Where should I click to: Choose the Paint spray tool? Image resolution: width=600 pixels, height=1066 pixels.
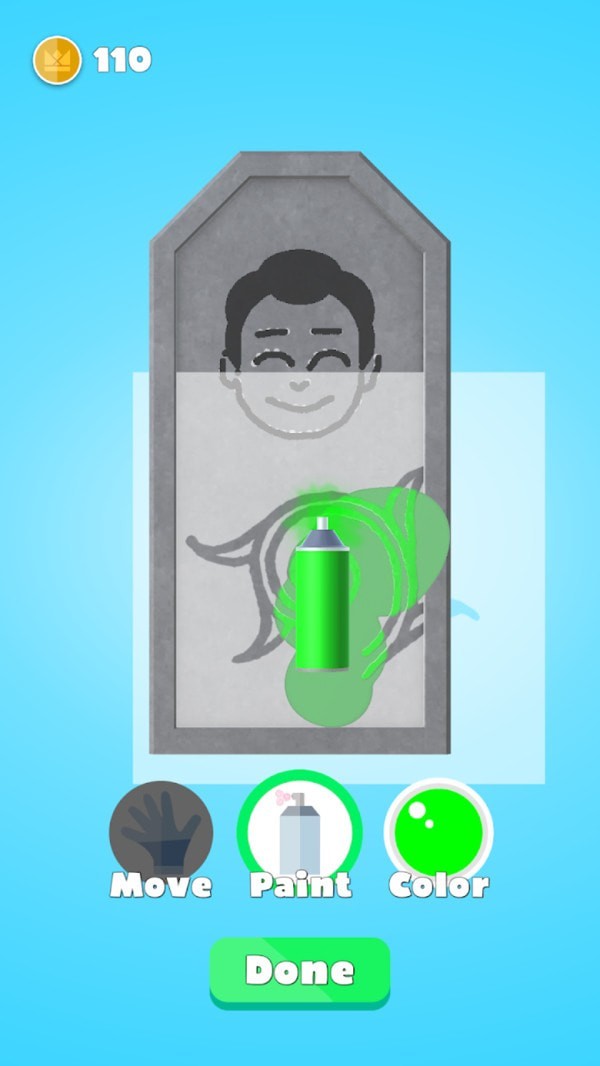tap(299, 832)
